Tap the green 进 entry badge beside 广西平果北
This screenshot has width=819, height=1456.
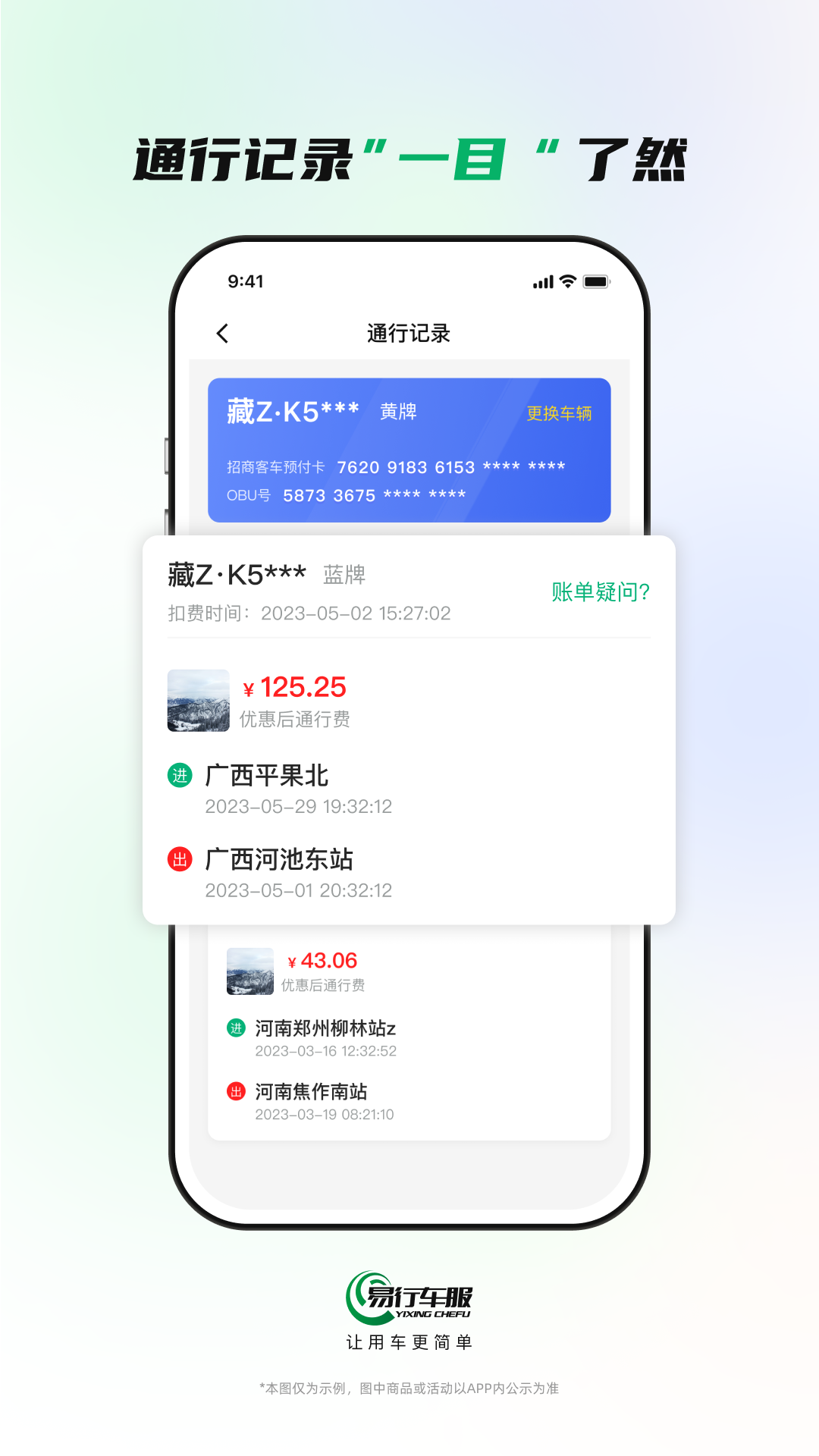click(x=180, y=776)
